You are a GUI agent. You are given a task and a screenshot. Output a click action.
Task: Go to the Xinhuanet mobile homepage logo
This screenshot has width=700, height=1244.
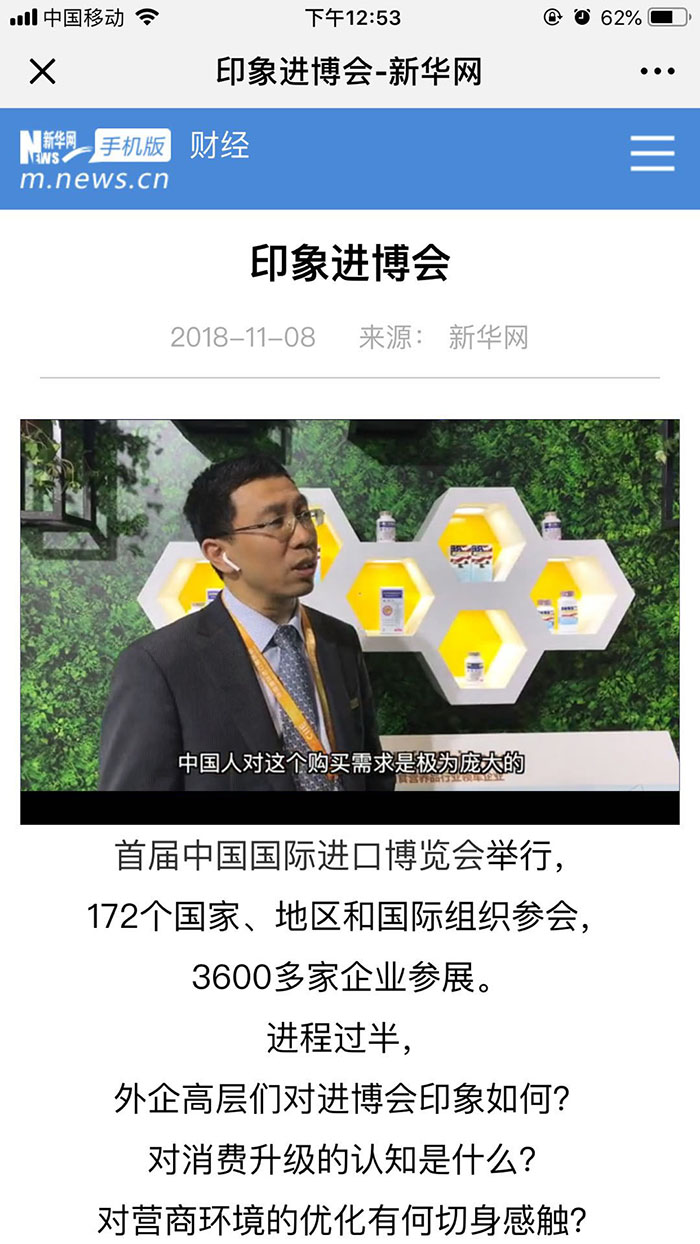click(95, 158)
